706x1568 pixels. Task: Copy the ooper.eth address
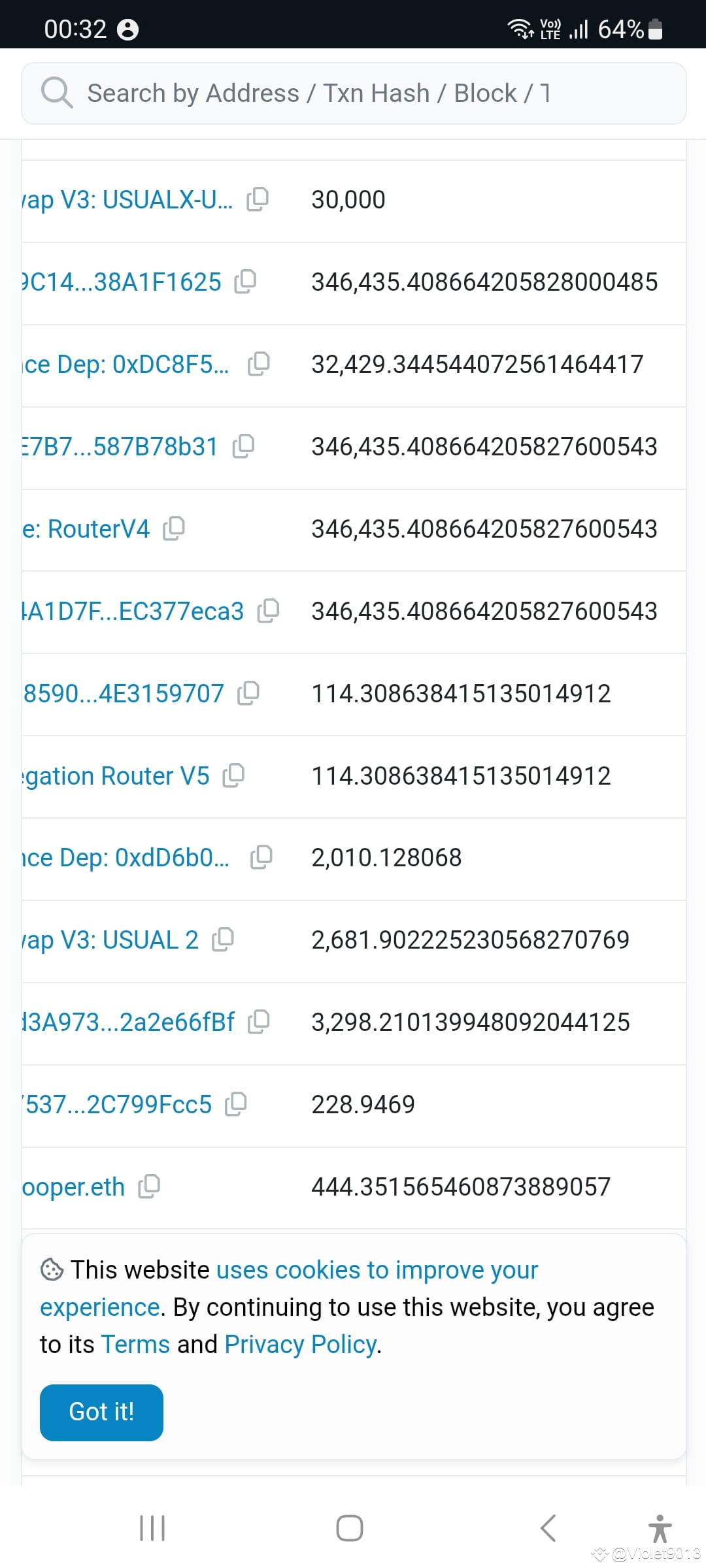tap(150, 1186)
